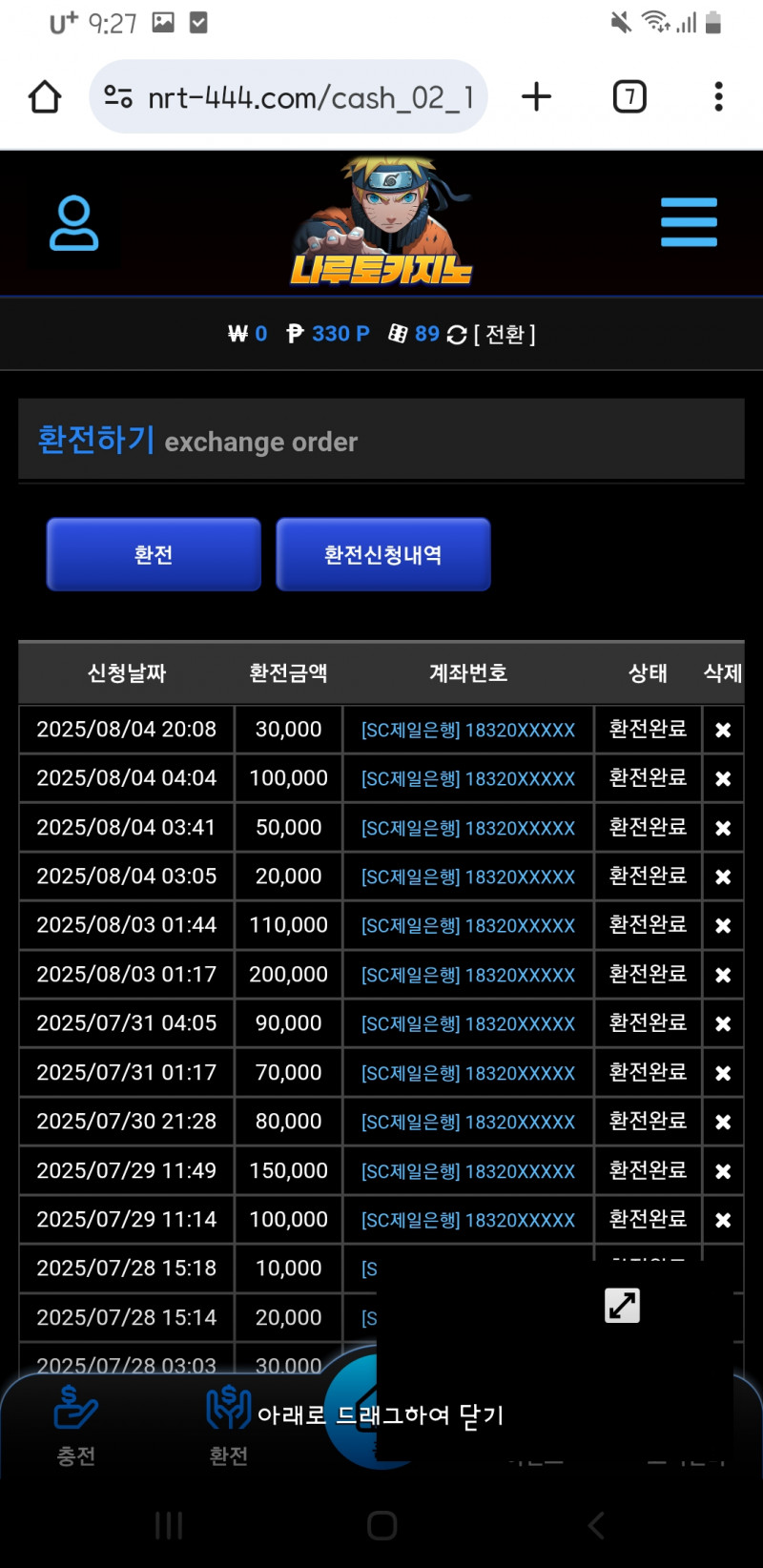Delete the 2025/07/31 04:05 row
The width and height of the screenshot is (763, 1568).
tap(723, 1023)
